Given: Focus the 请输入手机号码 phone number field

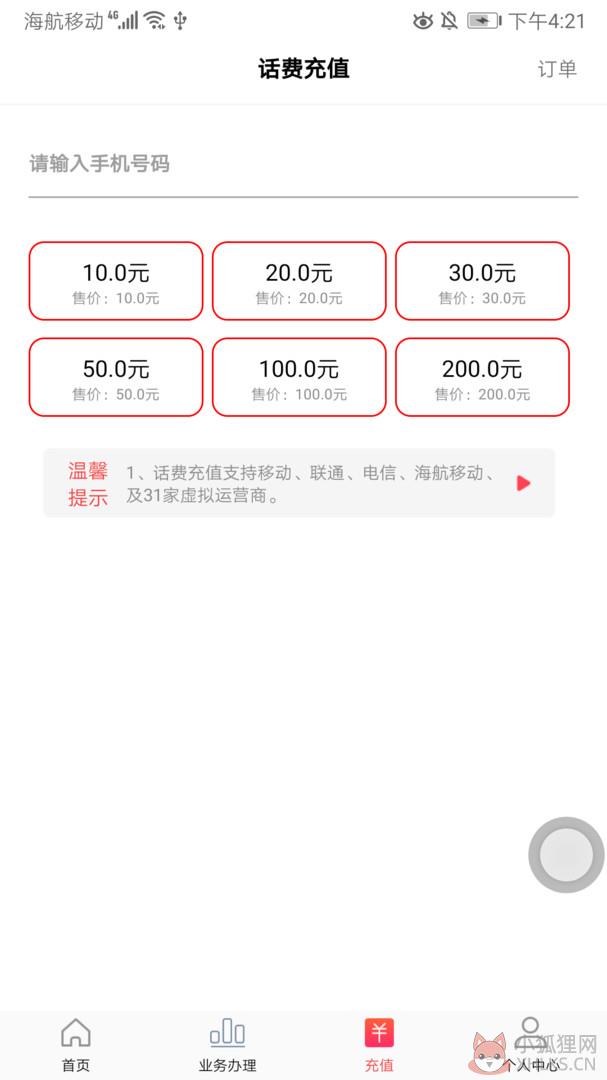Looking at the screenshot, I should tap(303, 164).
